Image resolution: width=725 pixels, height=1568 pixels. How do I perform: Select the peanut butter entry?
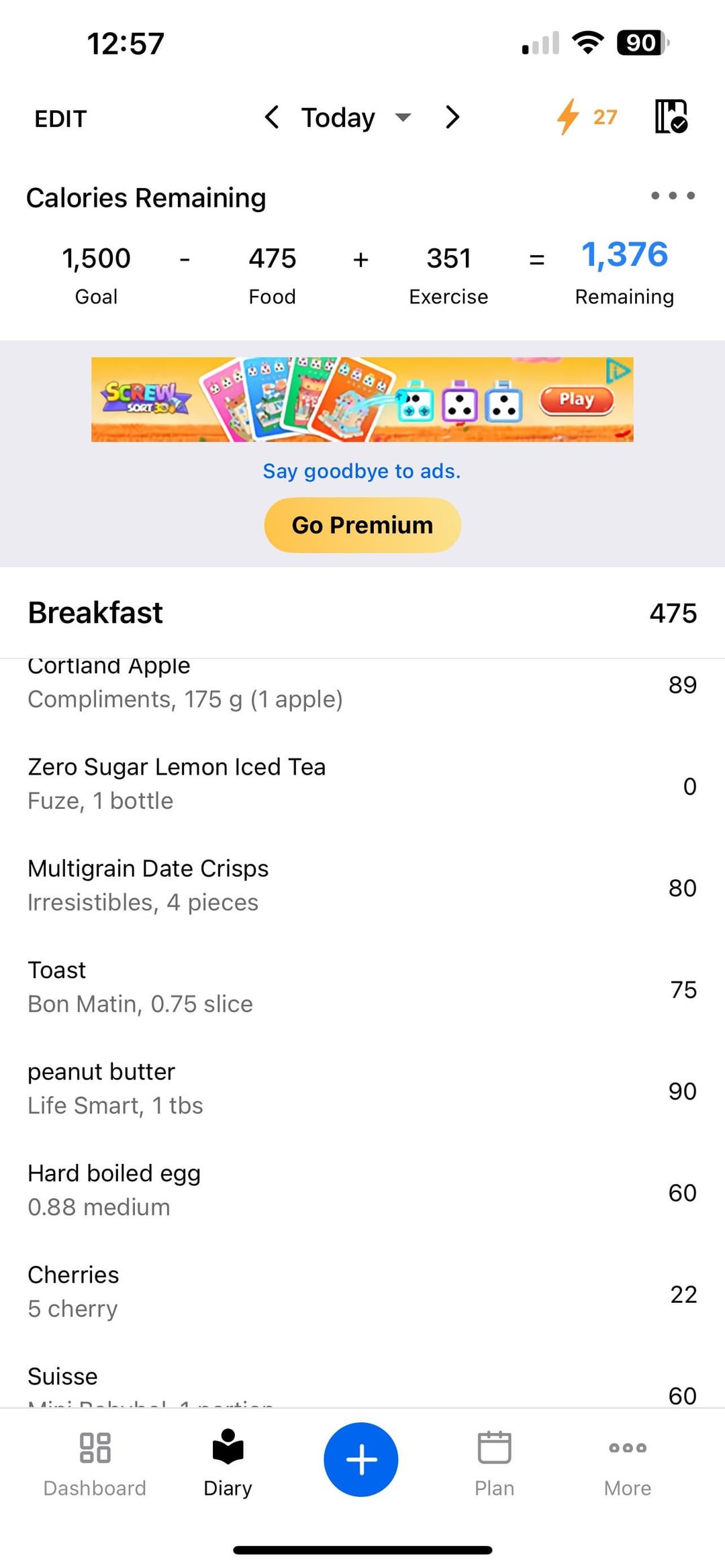[x=362, y=1089]
